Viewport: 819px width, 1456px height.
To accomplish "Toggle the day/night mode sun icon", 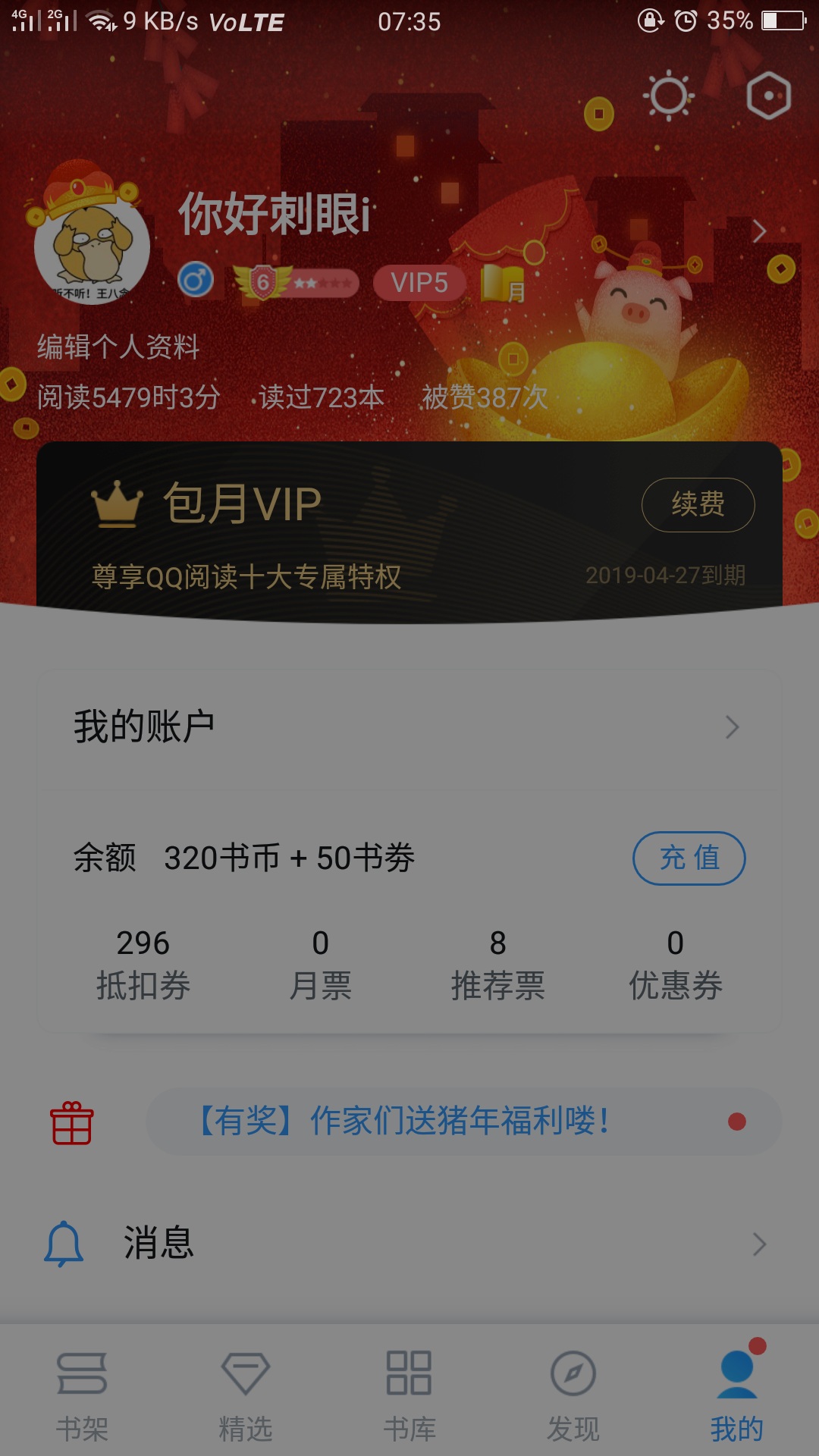I will [668, 96].
